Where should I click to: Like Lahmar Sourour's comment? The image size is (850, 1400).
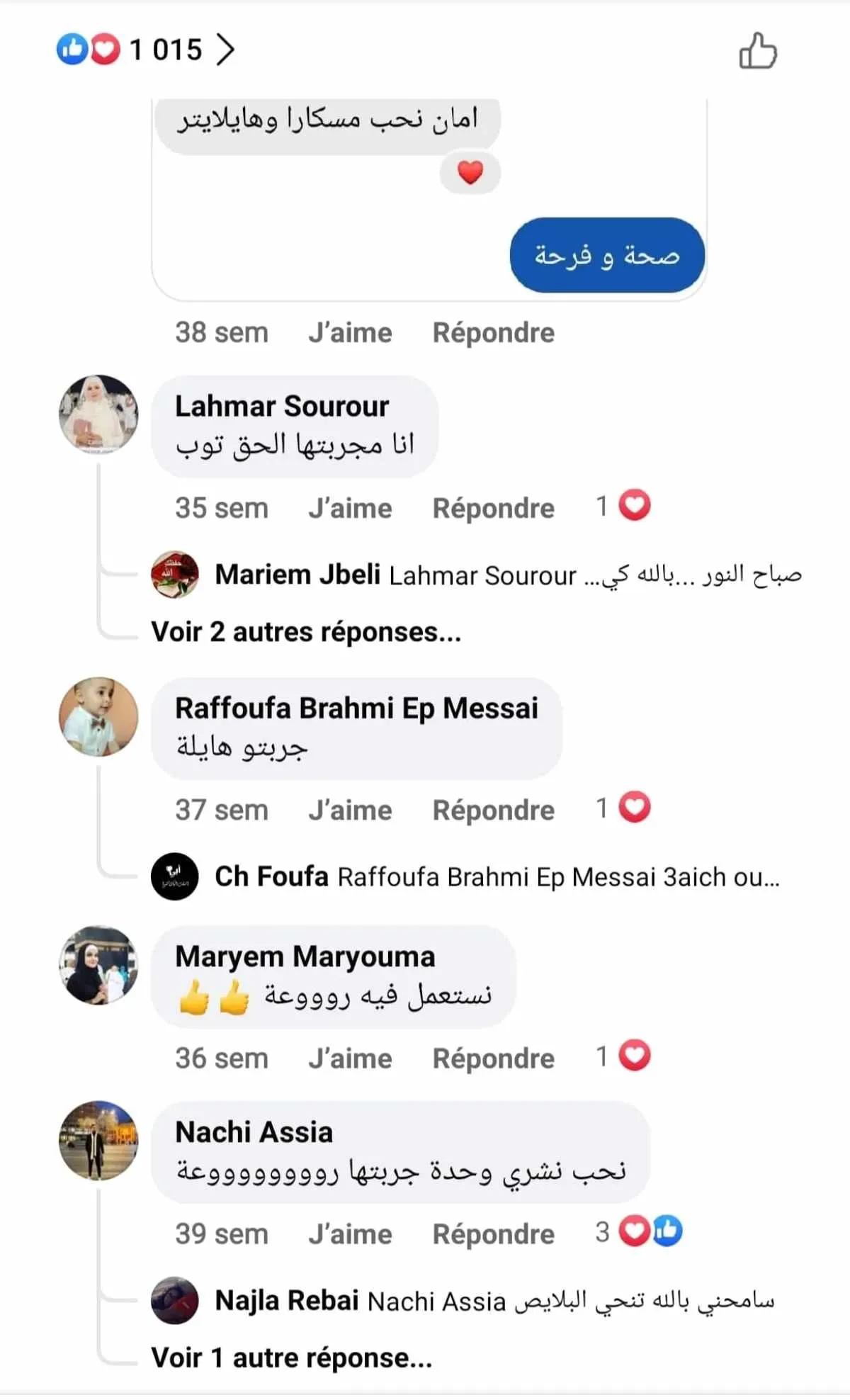coord(350,509)
